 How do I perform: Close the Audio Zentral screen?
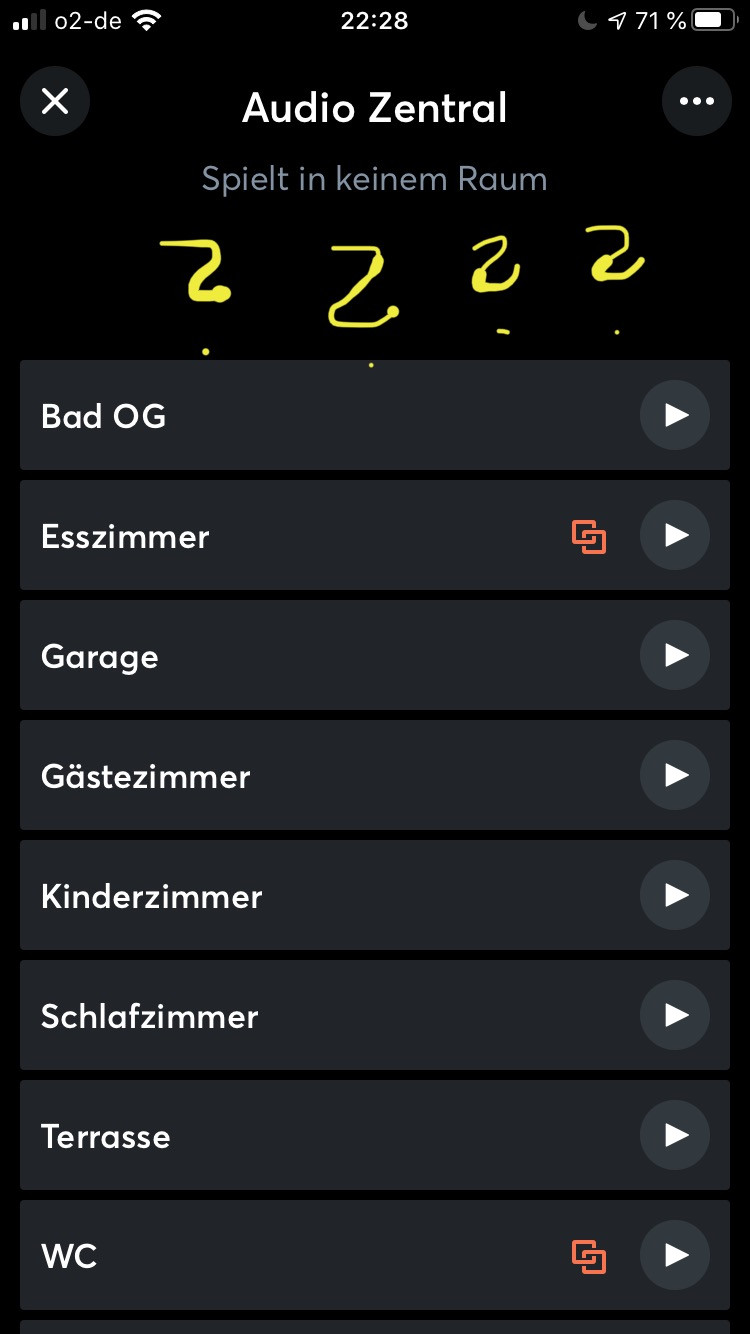tap(55, 101)
